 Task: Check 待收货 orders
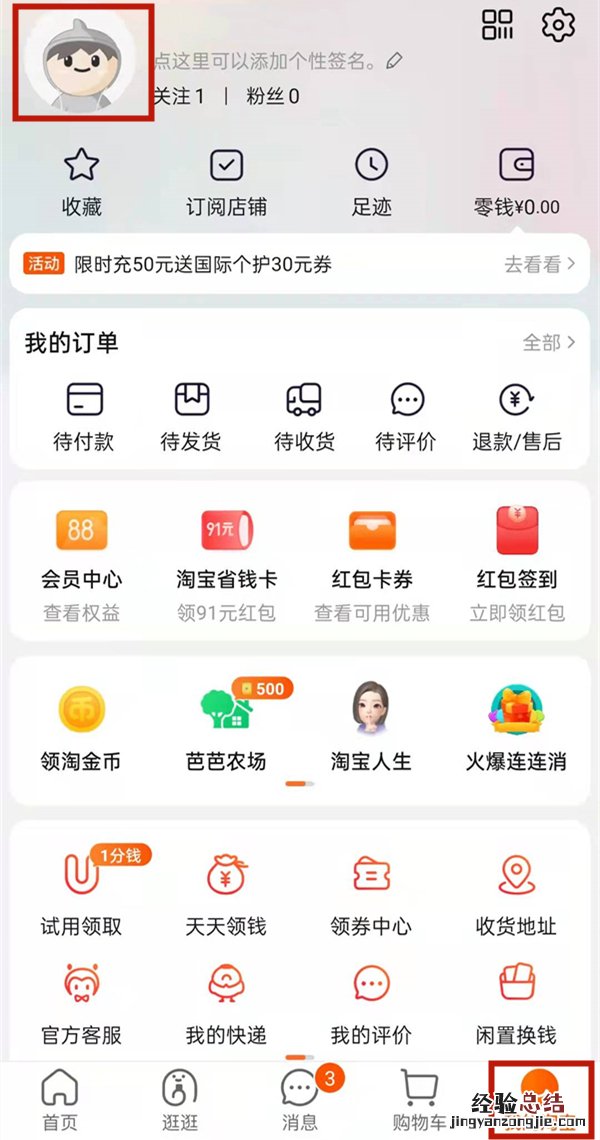[304, 416]
